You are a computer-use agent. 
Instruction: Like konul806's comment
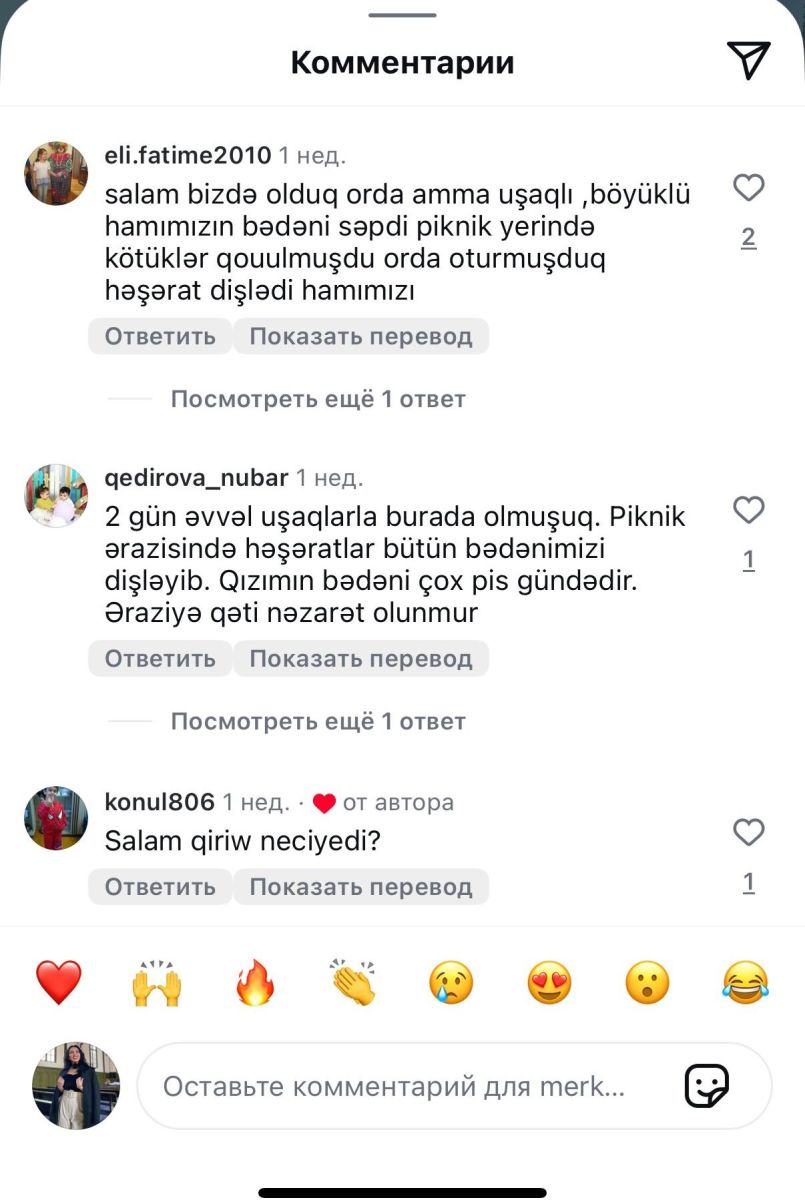(748, 832)
